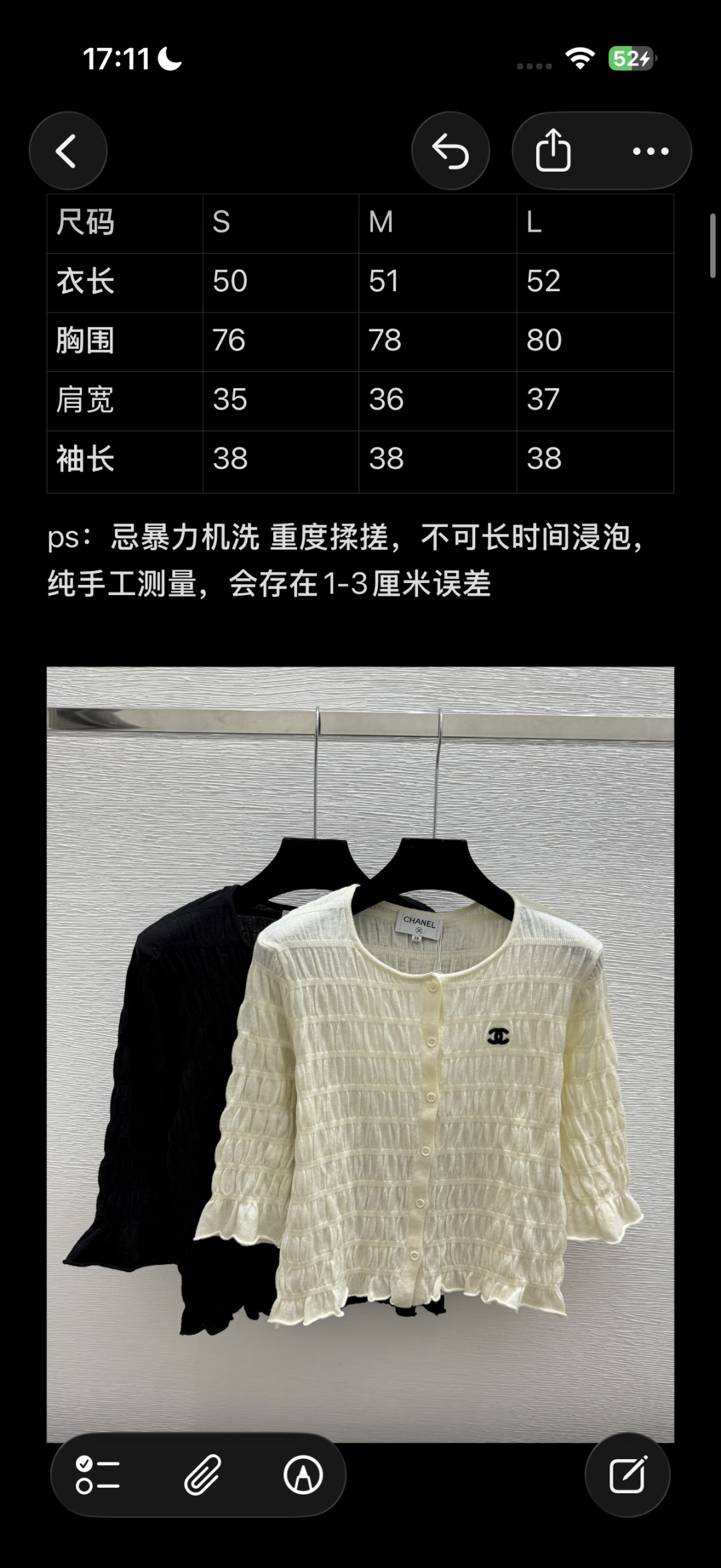Open the markup pen tool
The image size is (721, 1568).
tap(304, 1475)
